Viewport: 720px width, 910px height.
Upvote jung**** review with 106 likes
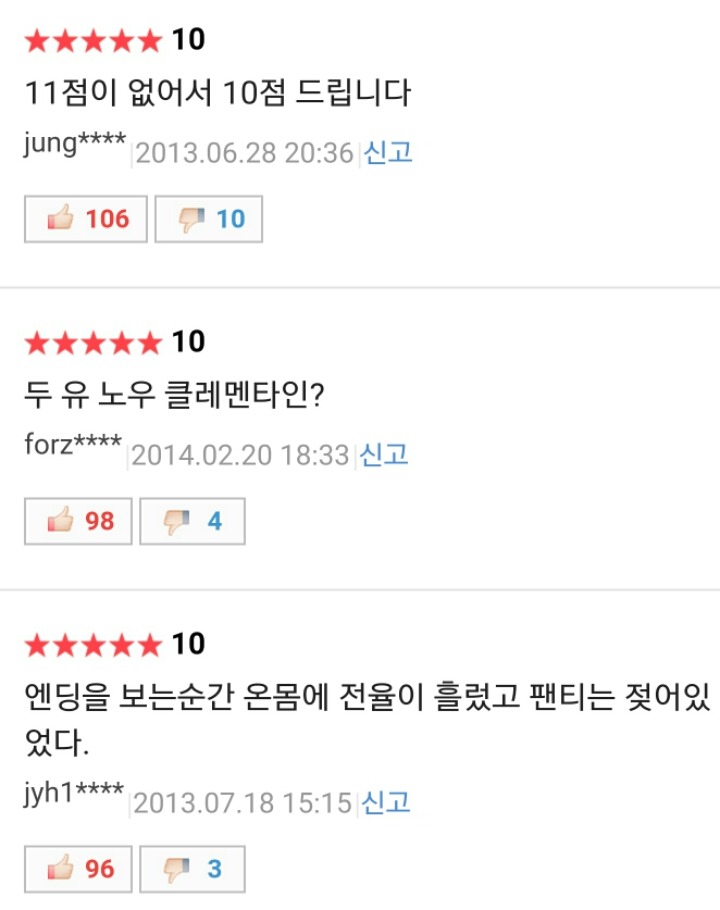tap(86, 219)
